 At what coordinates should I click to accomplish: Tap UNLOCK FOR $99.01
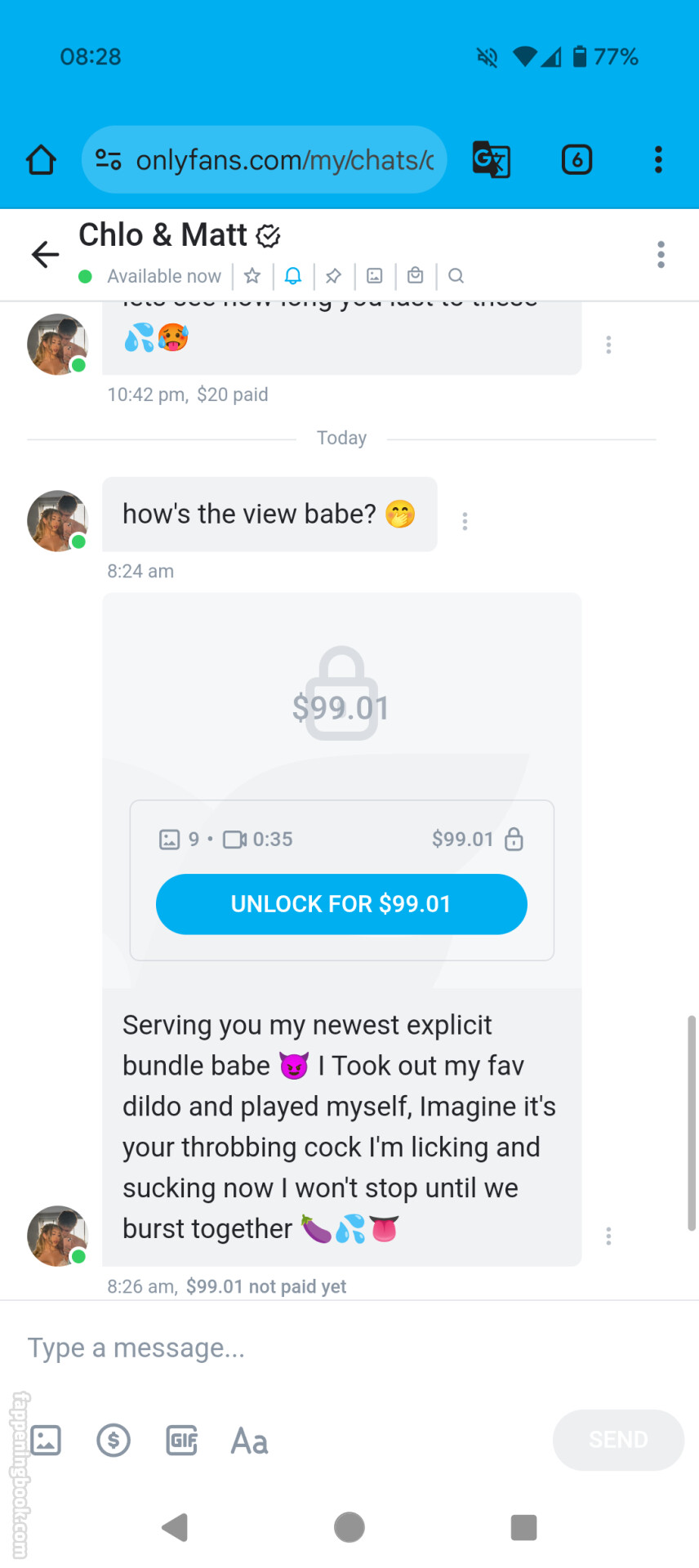pos(341,904)
